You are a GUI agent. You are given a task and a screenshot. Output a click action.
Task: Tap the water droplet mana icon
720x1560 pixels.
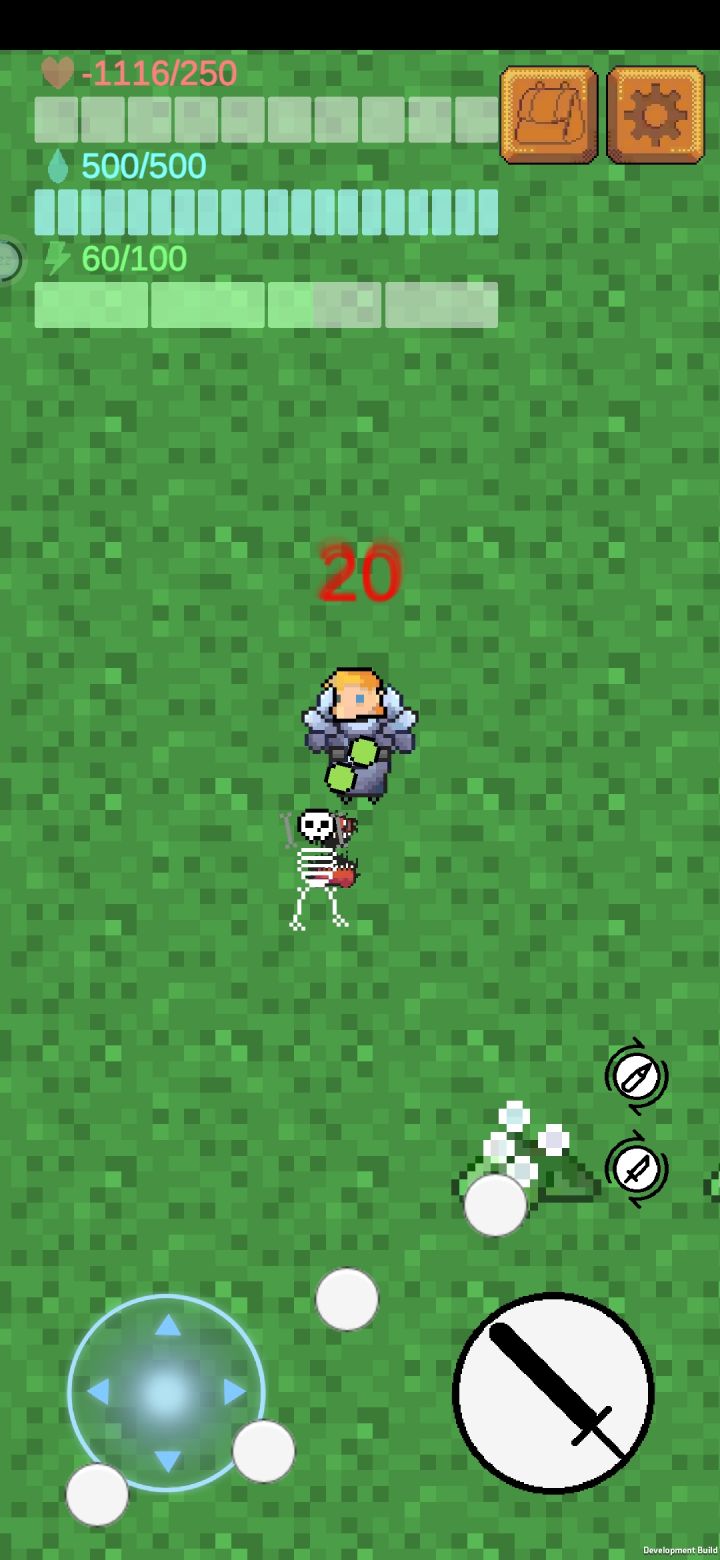pos(55,166)
